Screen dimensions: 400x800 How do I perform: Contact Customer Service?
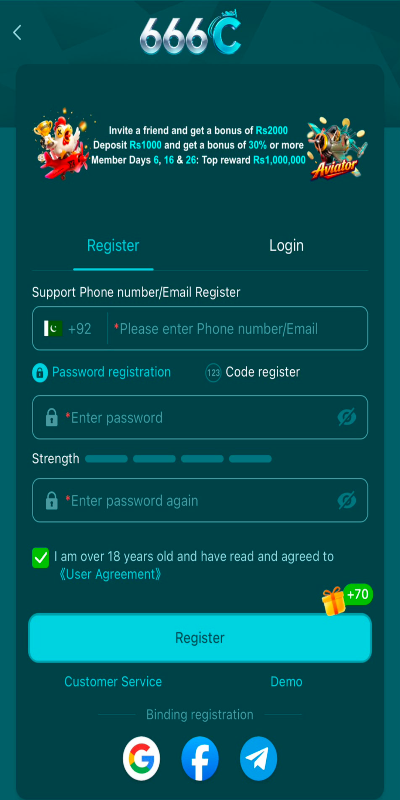pyautogui.click(x=113, y=682)
